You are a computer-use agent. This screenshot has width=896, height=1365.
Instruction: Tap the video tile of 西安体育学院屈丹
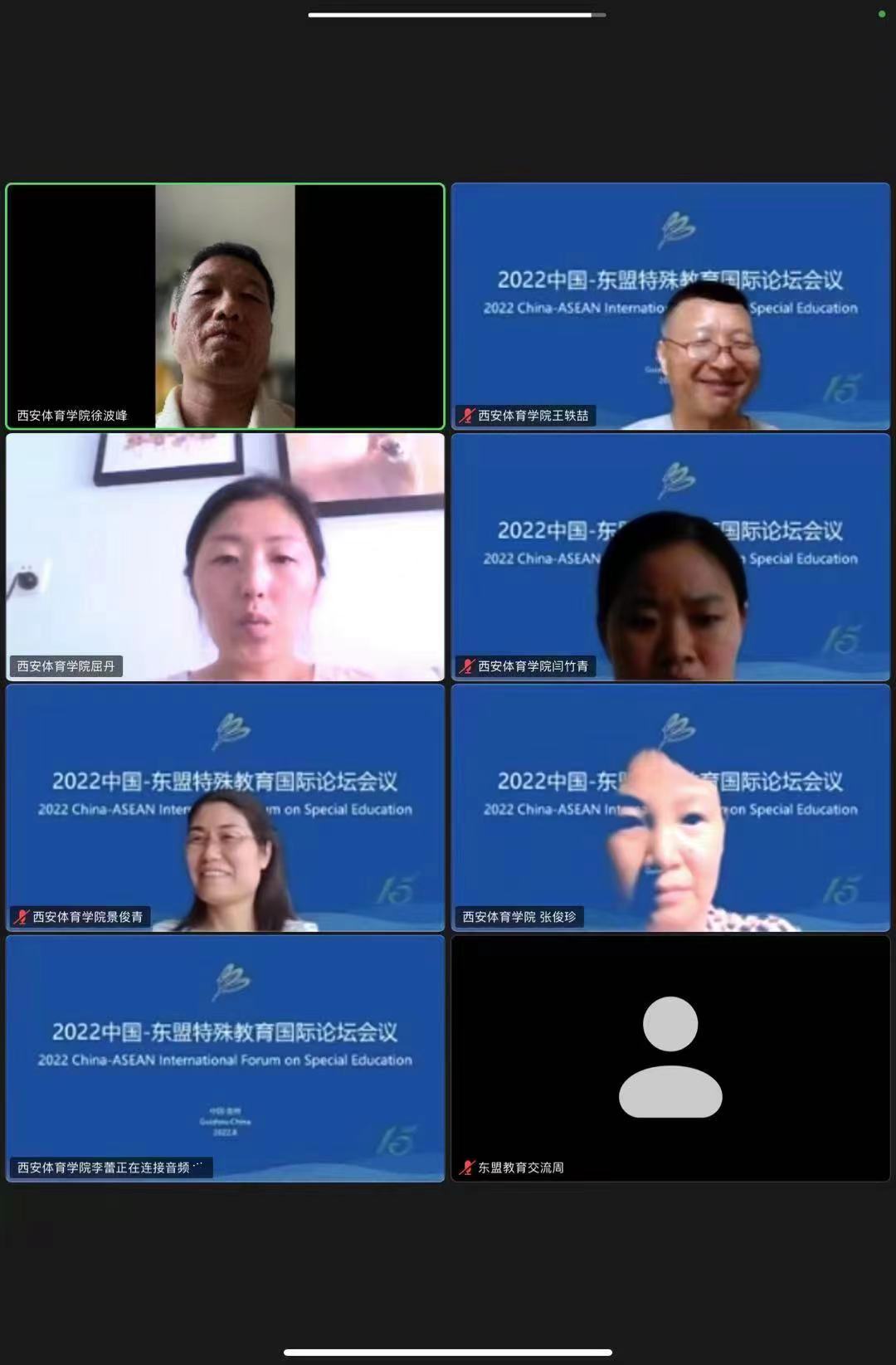pos(225,557)
